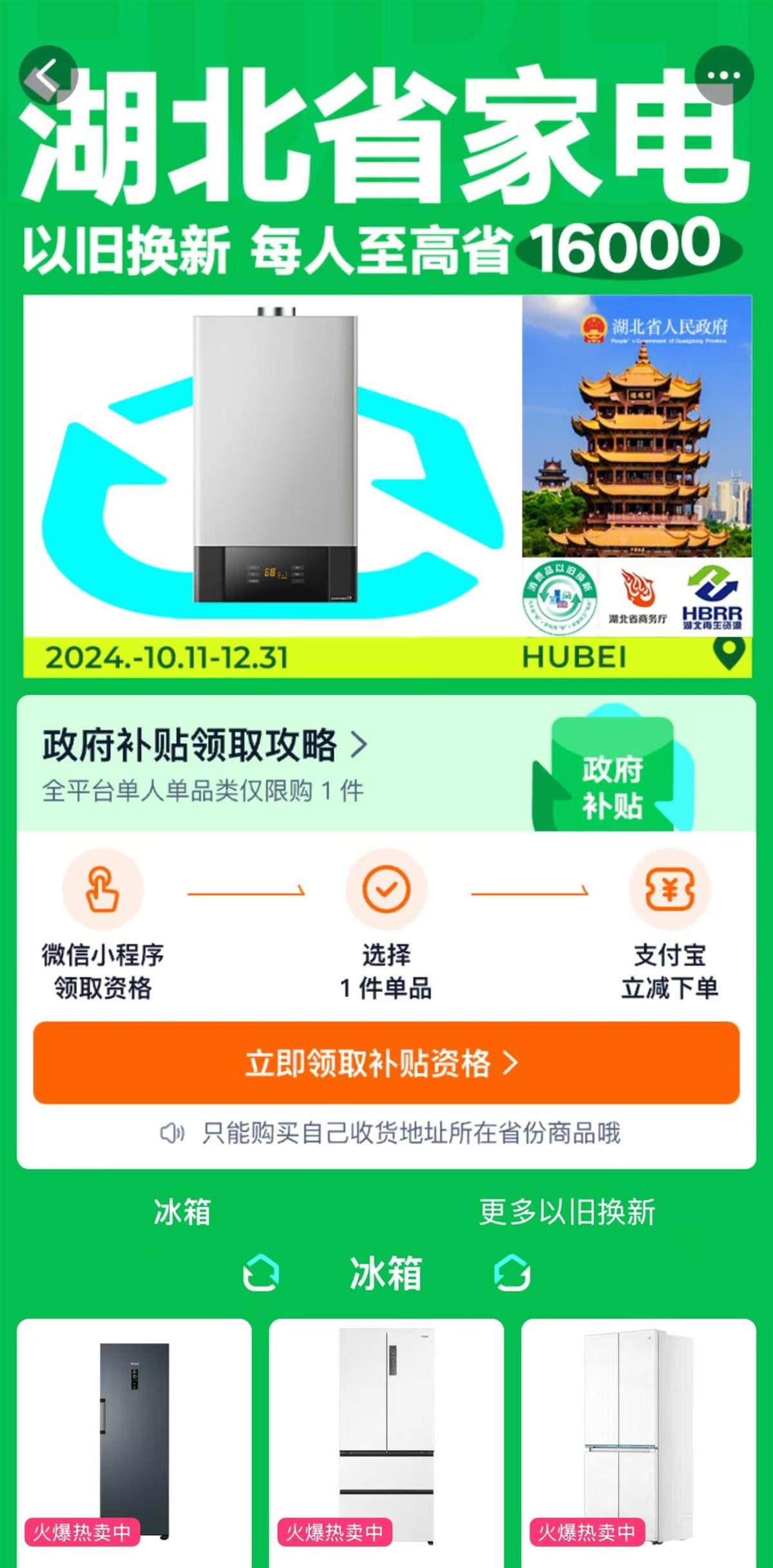
Task: Open the three-dot more menu
Action: [x=724, y=75]
